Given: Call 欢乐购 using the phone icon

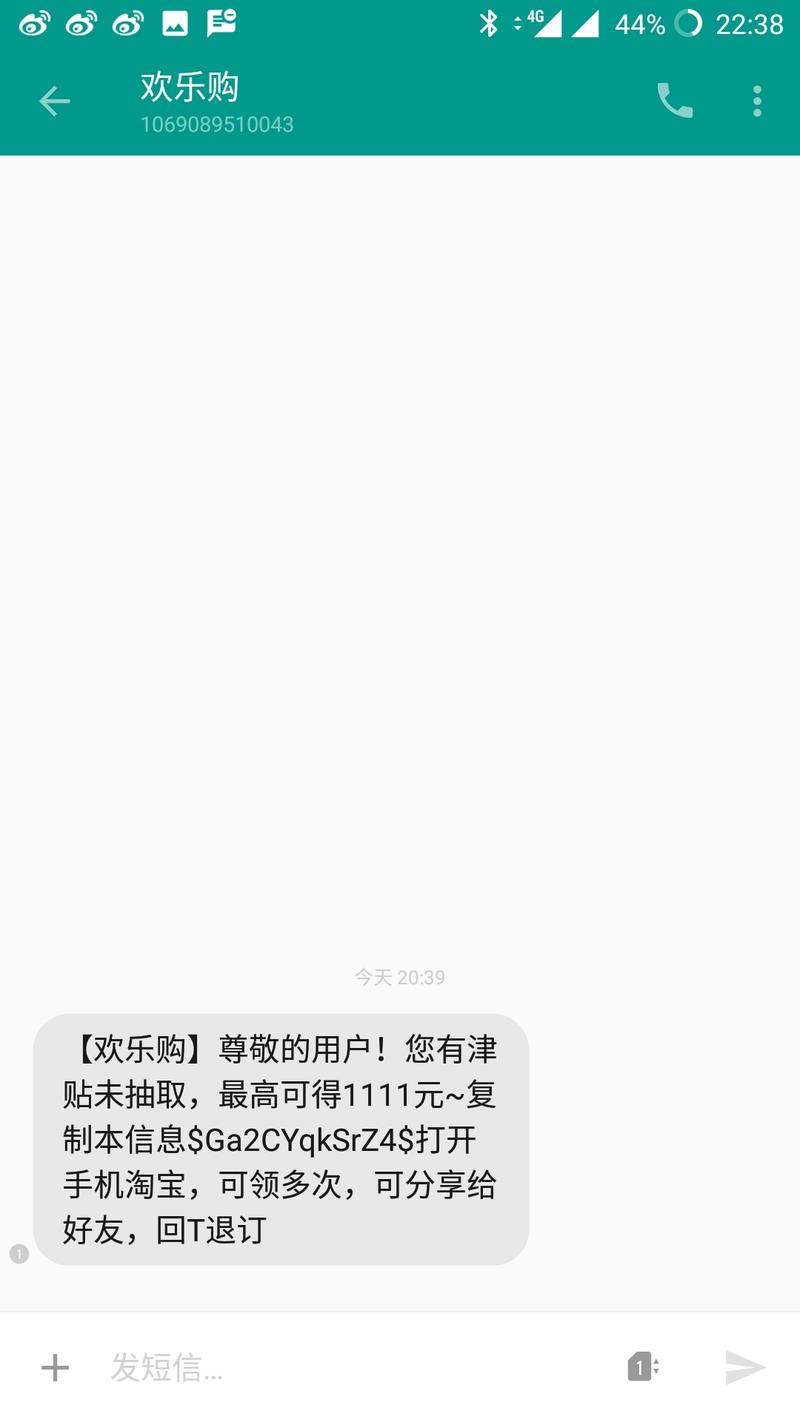Looking at the screenshot, I should [x=675, y=101].
